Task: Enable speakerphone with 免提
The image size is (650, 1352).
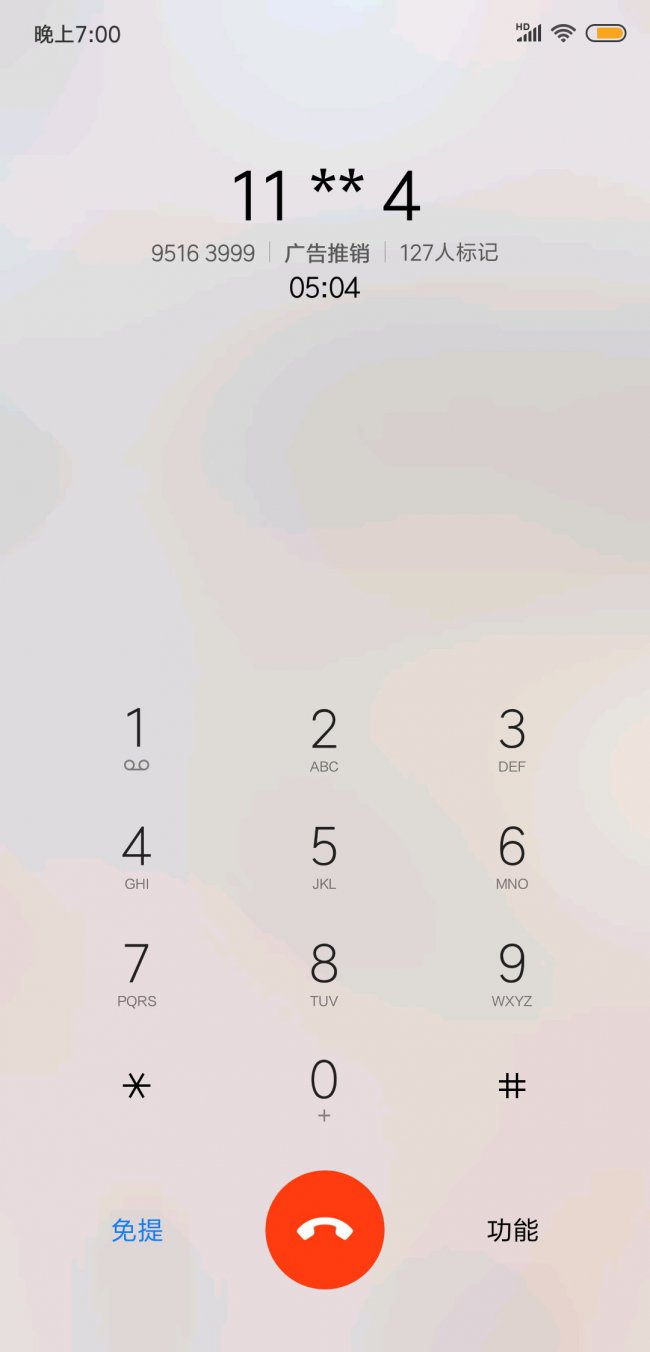Action: [x=137, y=1230]
